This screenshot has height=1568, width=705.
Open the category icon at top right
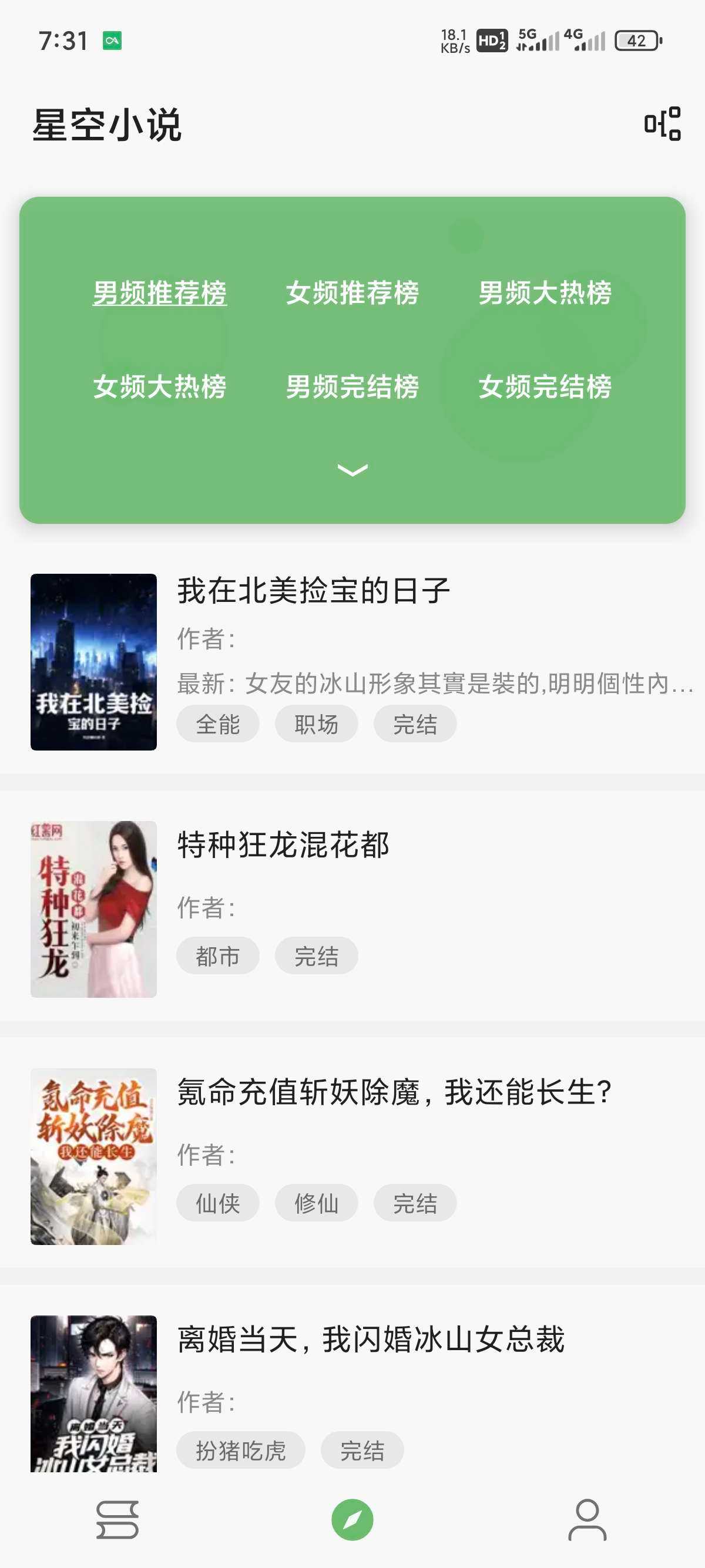click(662, 123)
